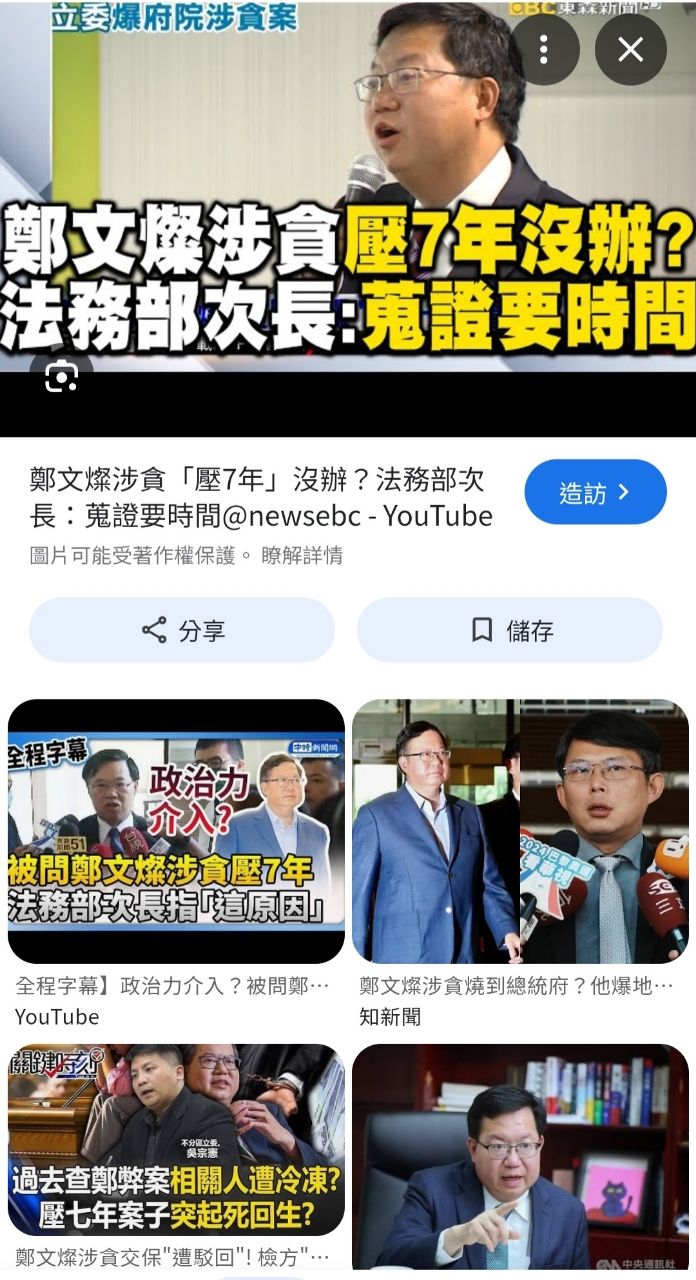Open the 過去查鄭弊案 related image
The height and width of the screenshot is (1280, 696).
[x=176, y=1140]
